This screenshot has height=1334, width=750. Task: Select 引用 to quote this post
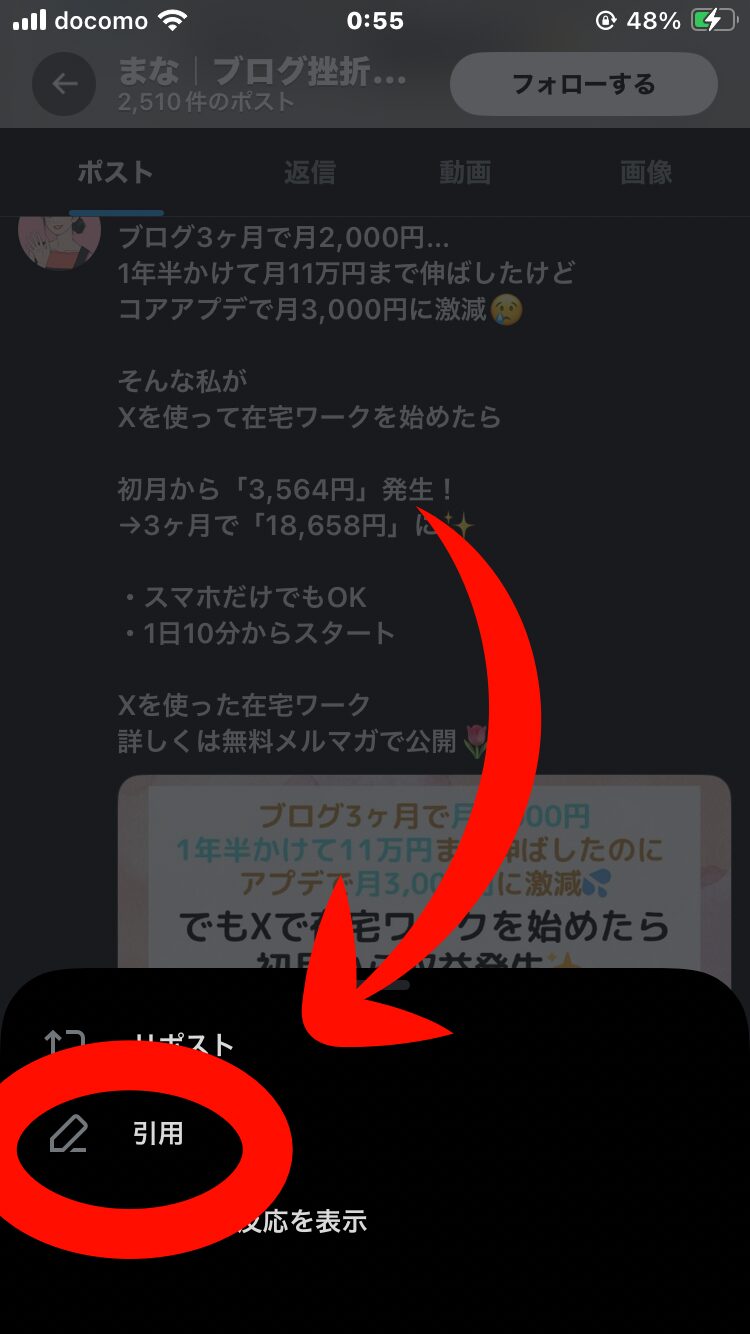tap(157, 1135)
